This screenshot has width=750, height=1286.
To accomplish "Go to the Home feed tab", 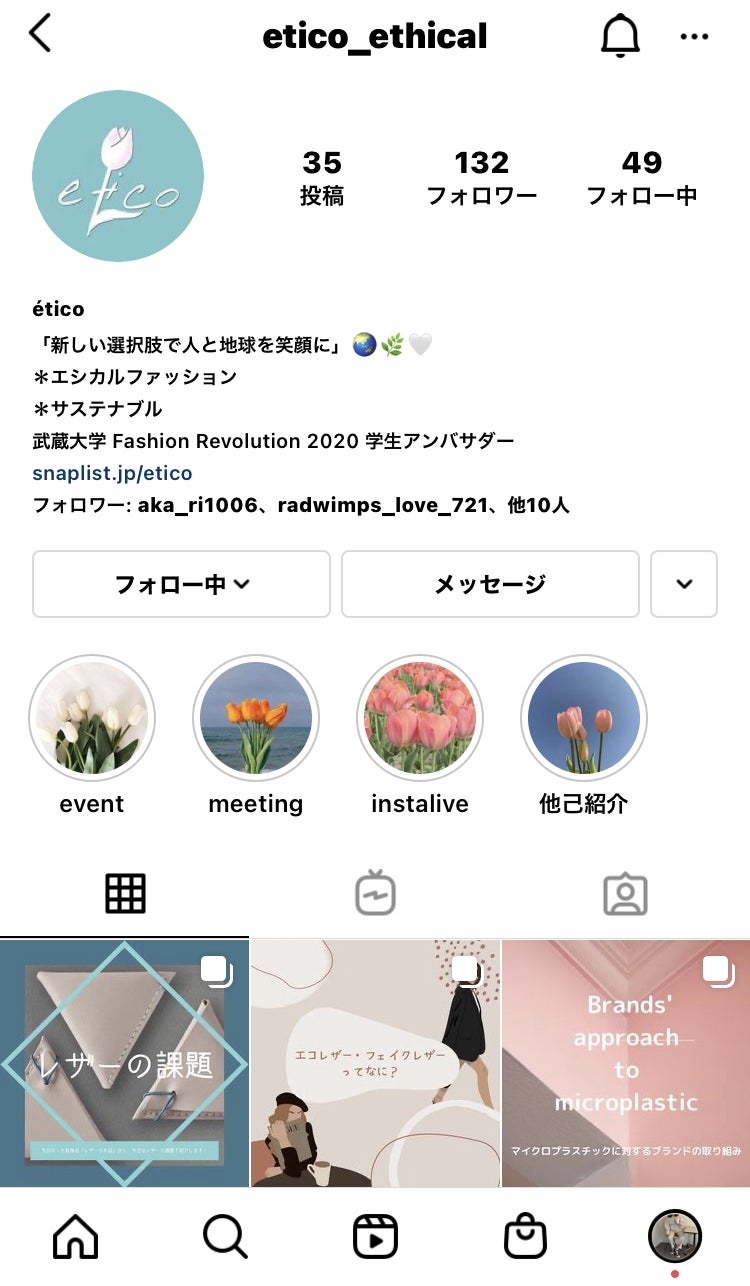I will [x=76, y=1237].
